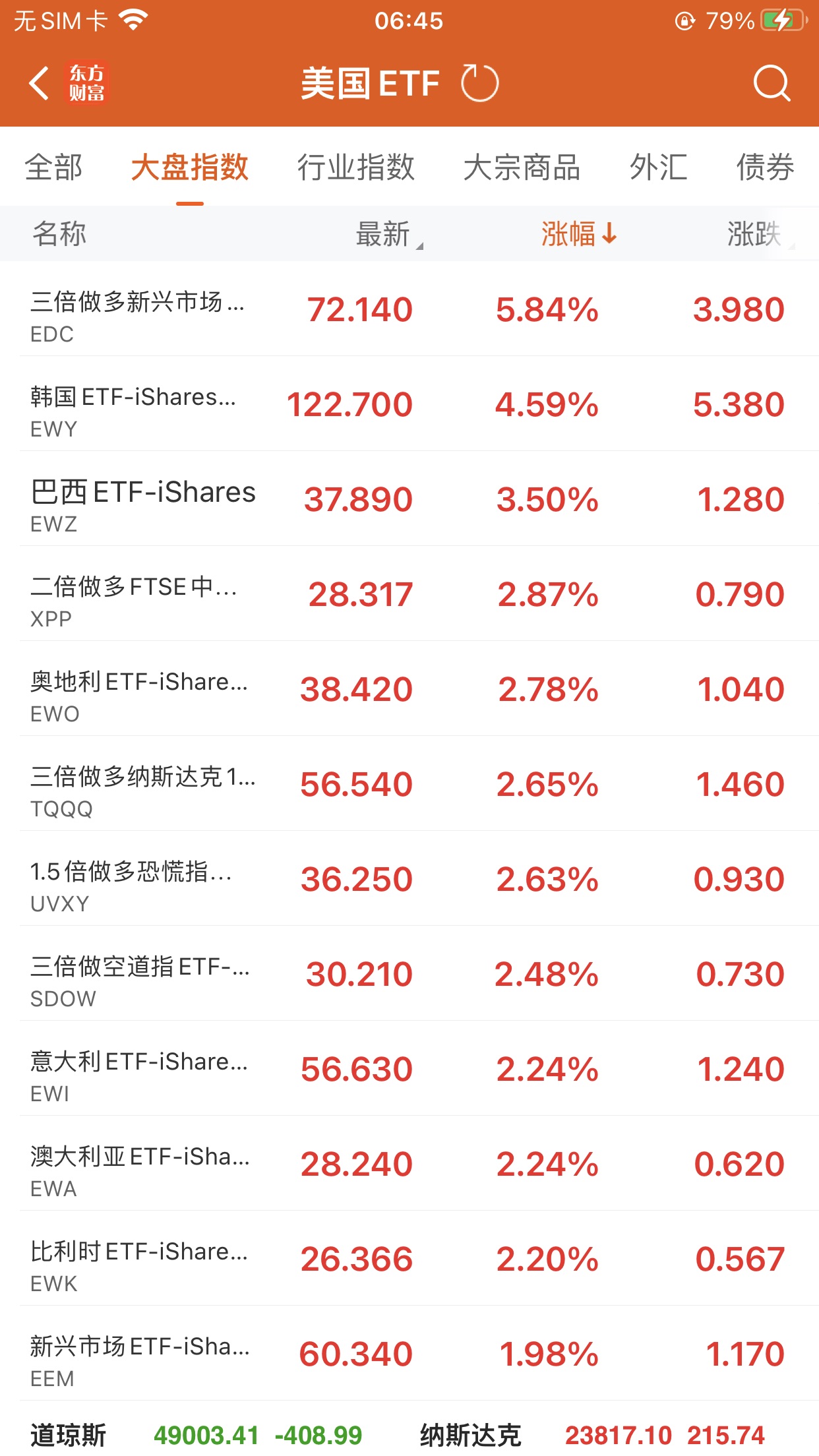The image size is (819, 1456).
Task: Open 新兴市场ETF EEM details
Action: (x=409, y=1354)
